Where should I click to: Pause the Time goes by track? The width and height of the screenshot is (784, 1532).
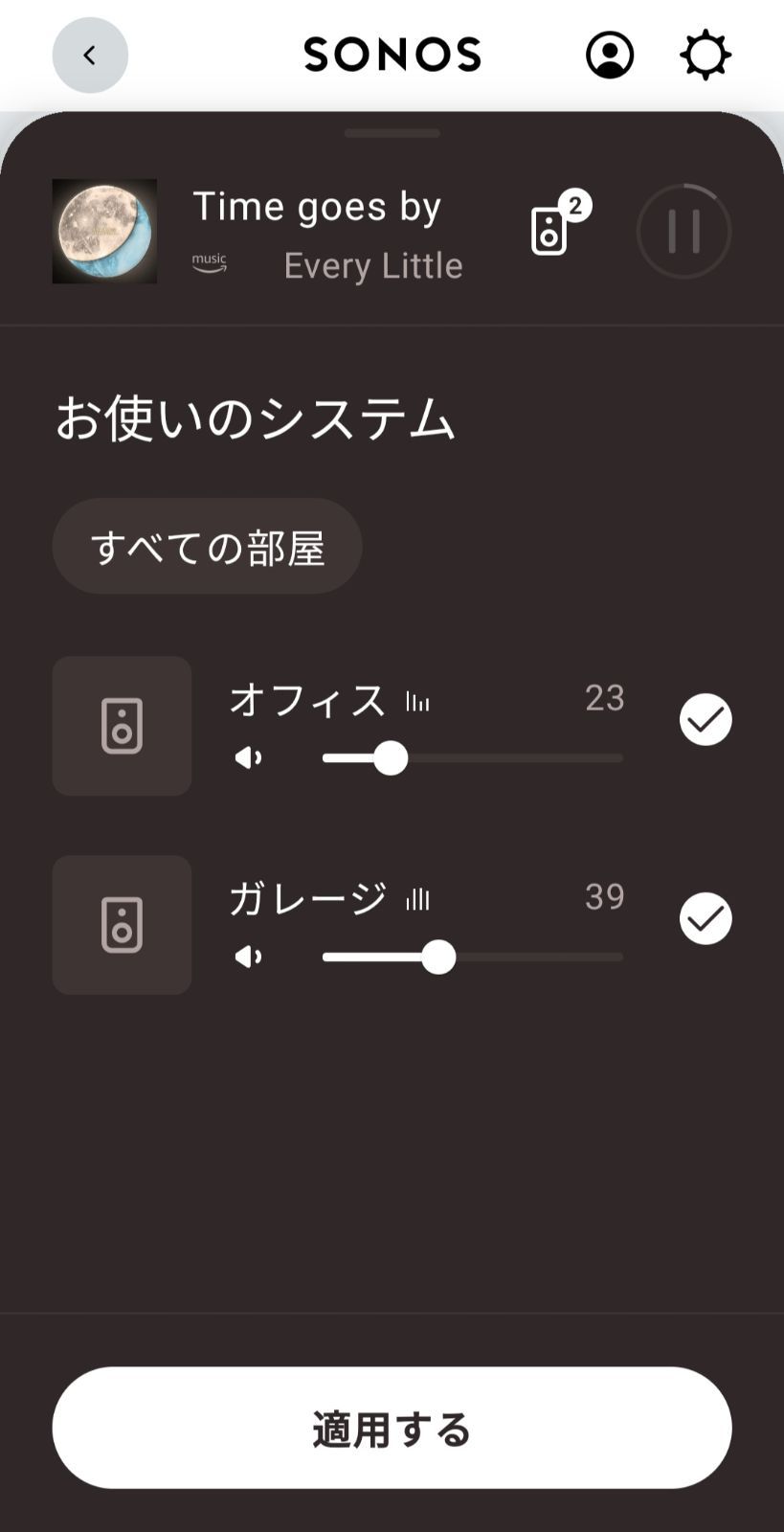pyautogui.click(x=683, y=232)
